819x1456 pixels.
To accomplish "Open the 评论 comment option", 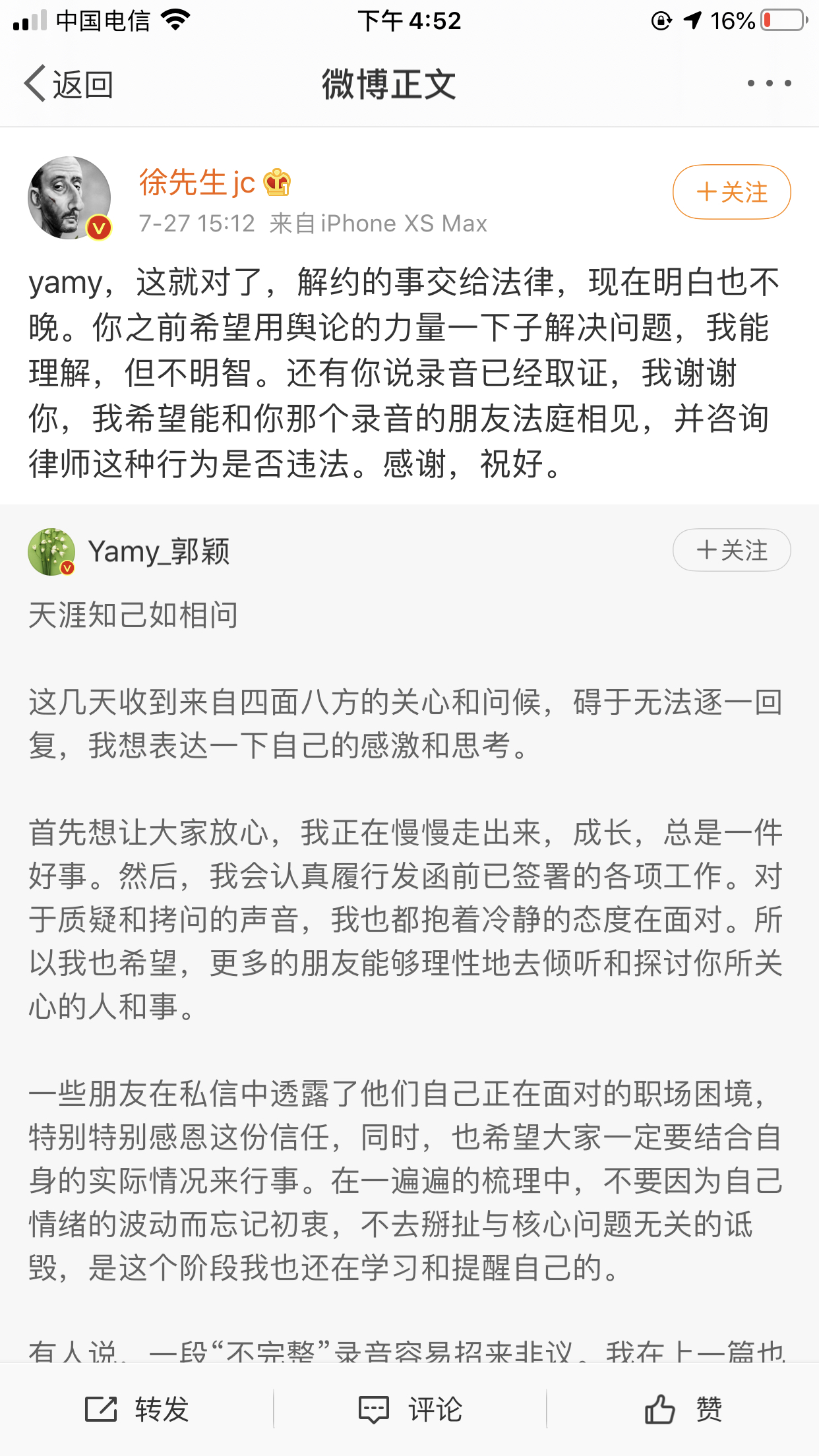I will coord(409,1409).
